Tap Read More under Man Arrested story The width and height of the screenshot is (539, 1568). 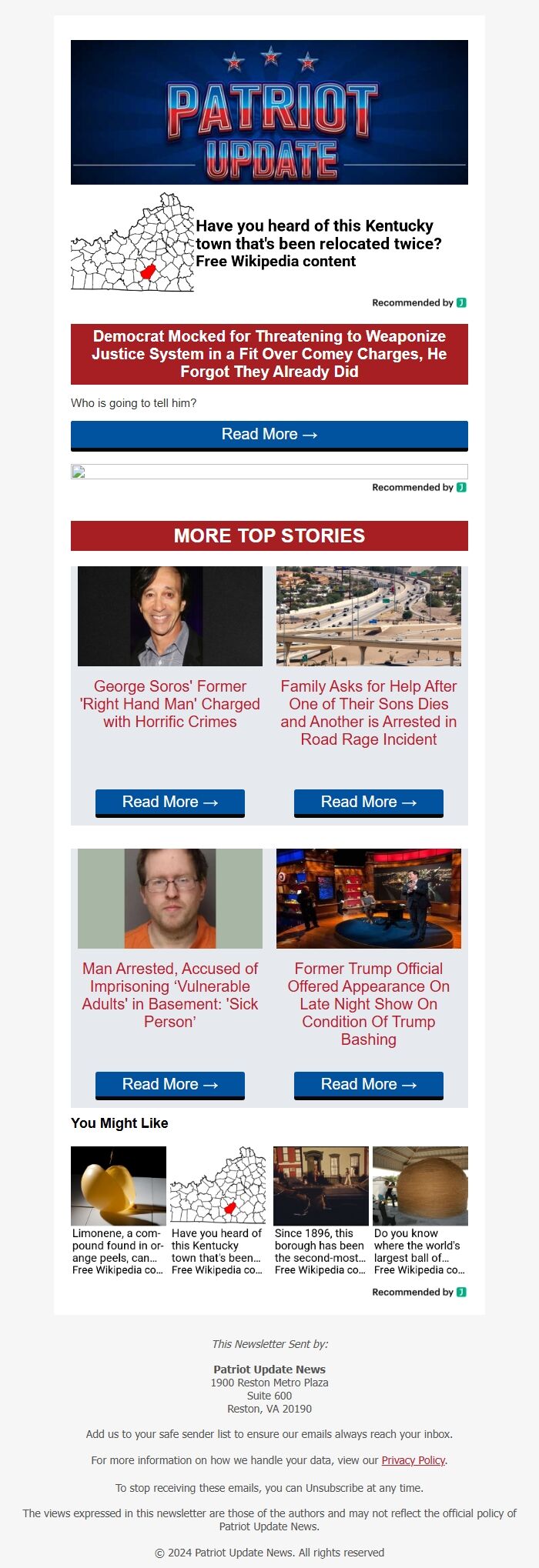pos(170,1084)
